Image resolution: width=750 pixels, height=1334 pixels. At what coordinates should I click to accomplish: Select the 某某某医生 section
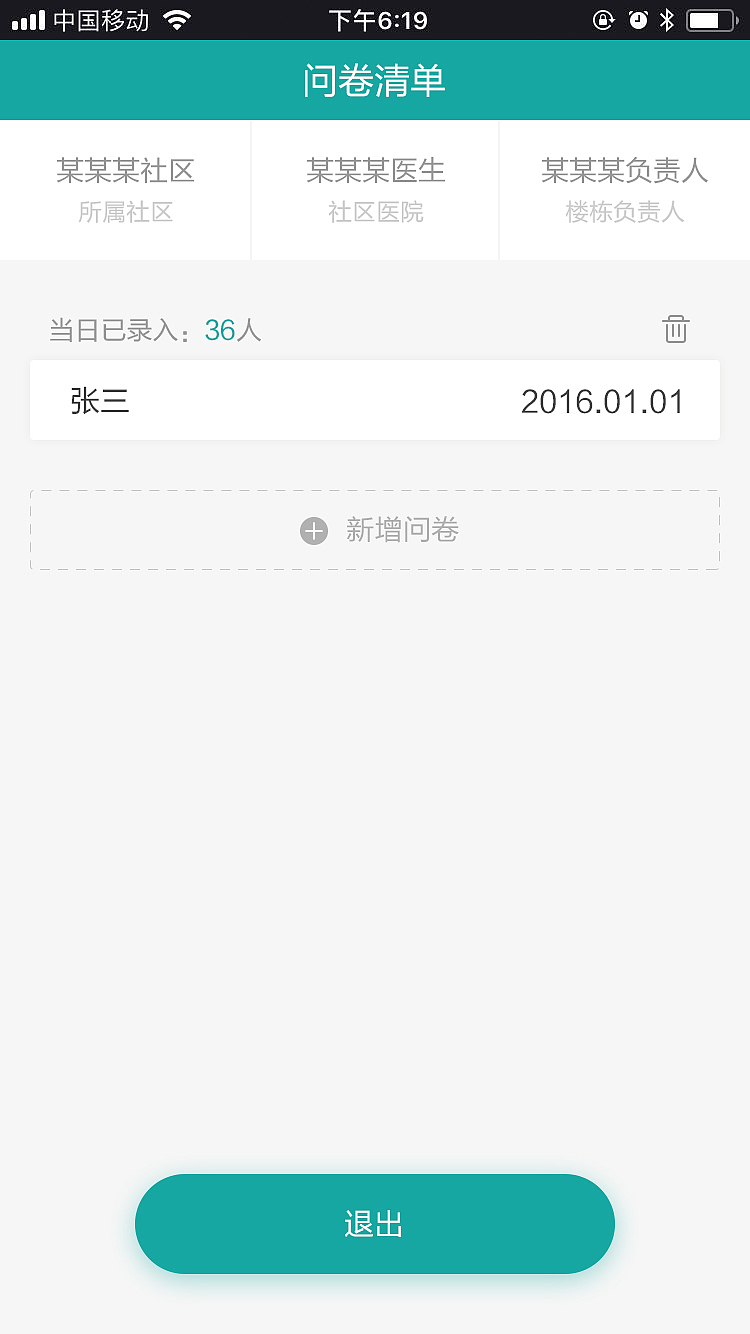pyautogui.click(x=375, y=190)
